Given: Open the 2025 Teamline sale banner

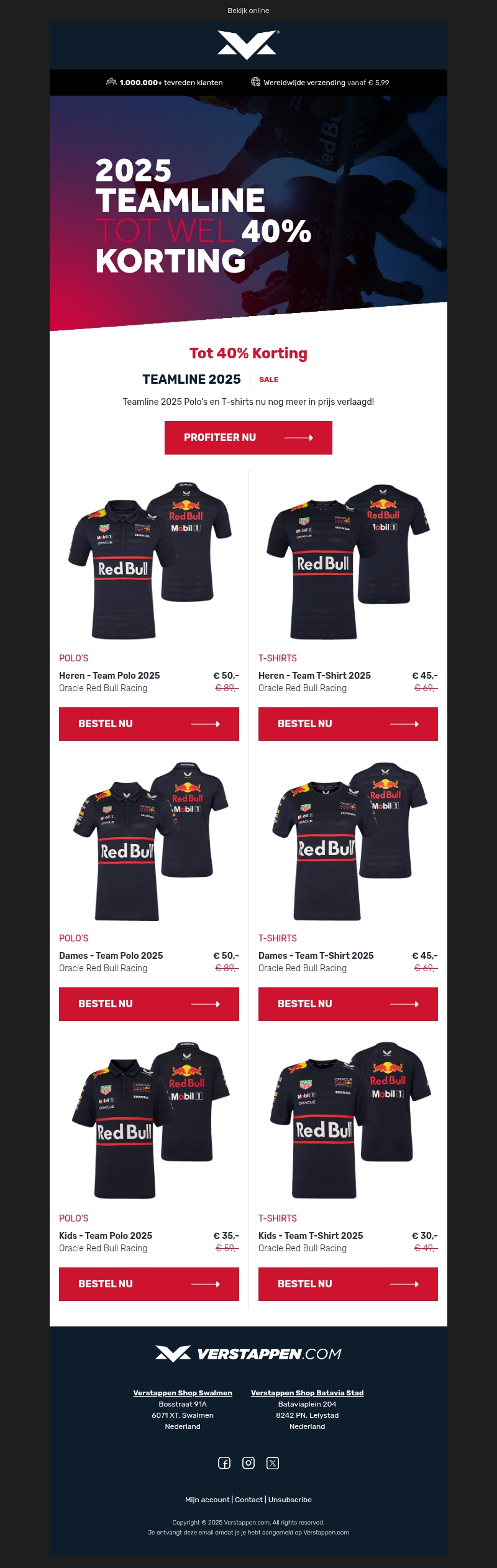Looking at the screenshot, I should (x=248, y=211).
